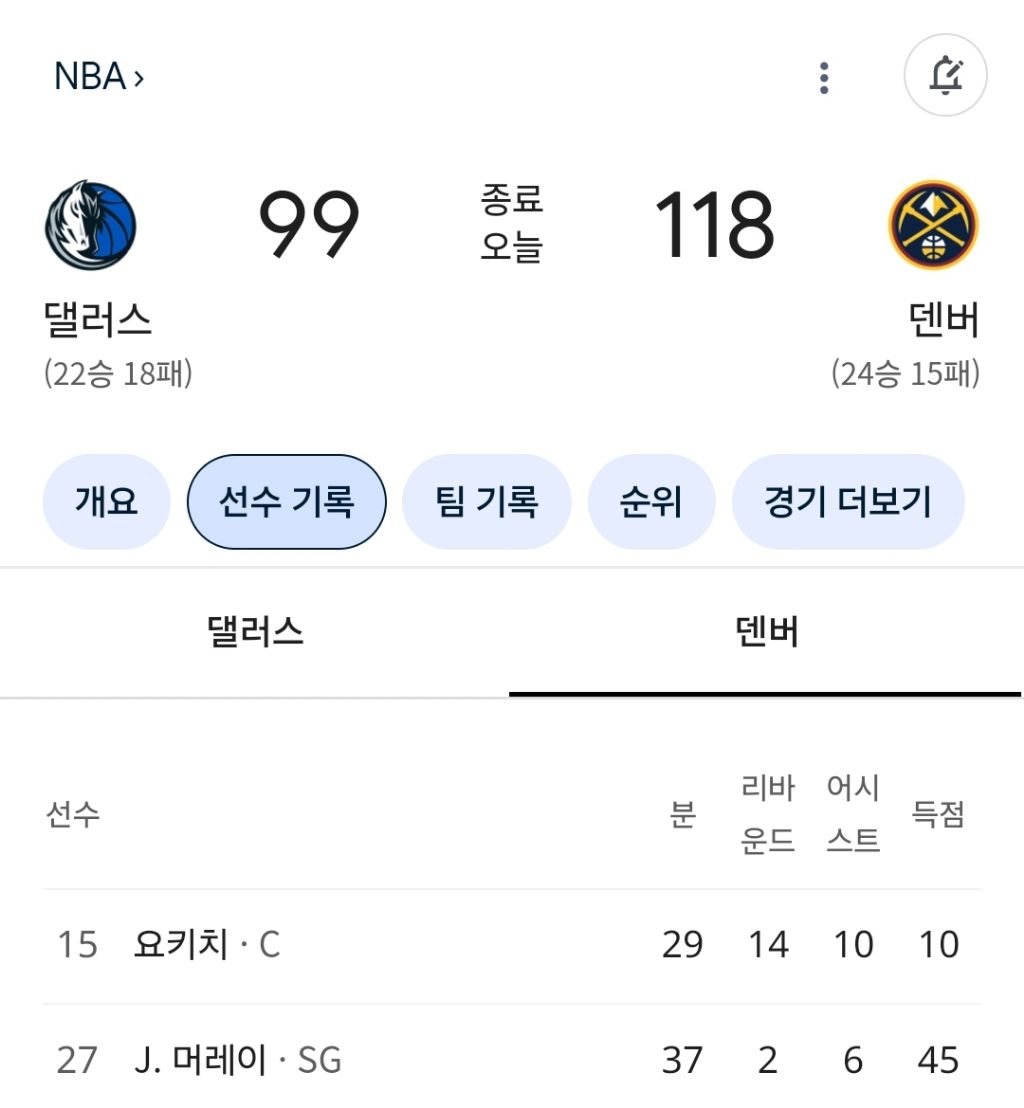Open the three-dot overflow menu
Viewport: 1024px width, 1108px height.
[824, 77]
